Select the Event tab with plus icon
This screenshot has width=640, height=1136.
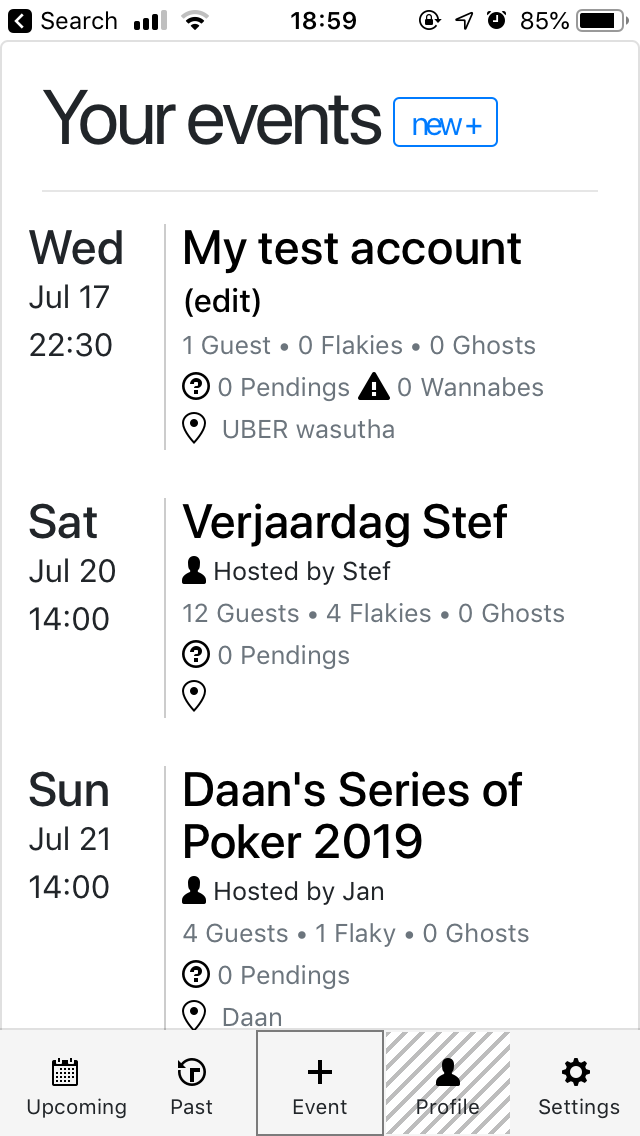tap(320, 1086)
